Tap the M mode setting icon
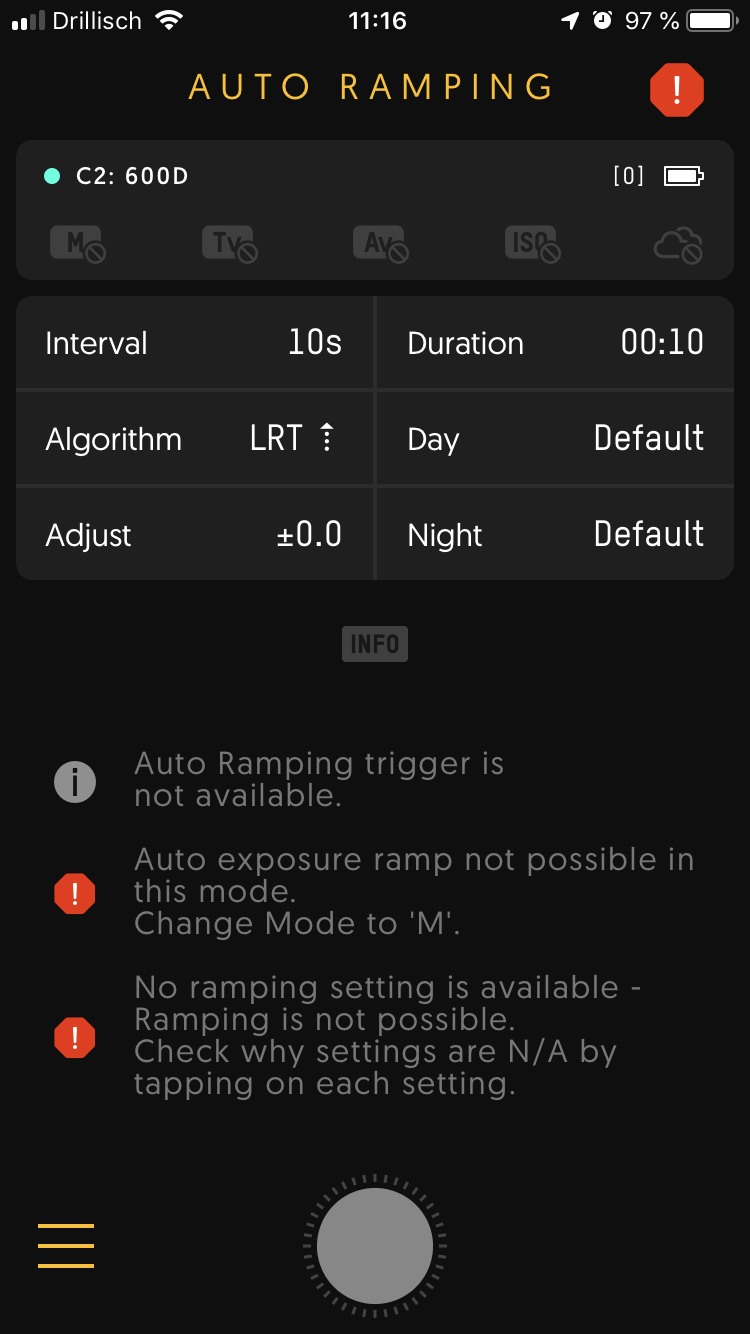Image resolution: width=750 pixels, height=1334 pixels. pyautogui.click(x=78, y=243)
